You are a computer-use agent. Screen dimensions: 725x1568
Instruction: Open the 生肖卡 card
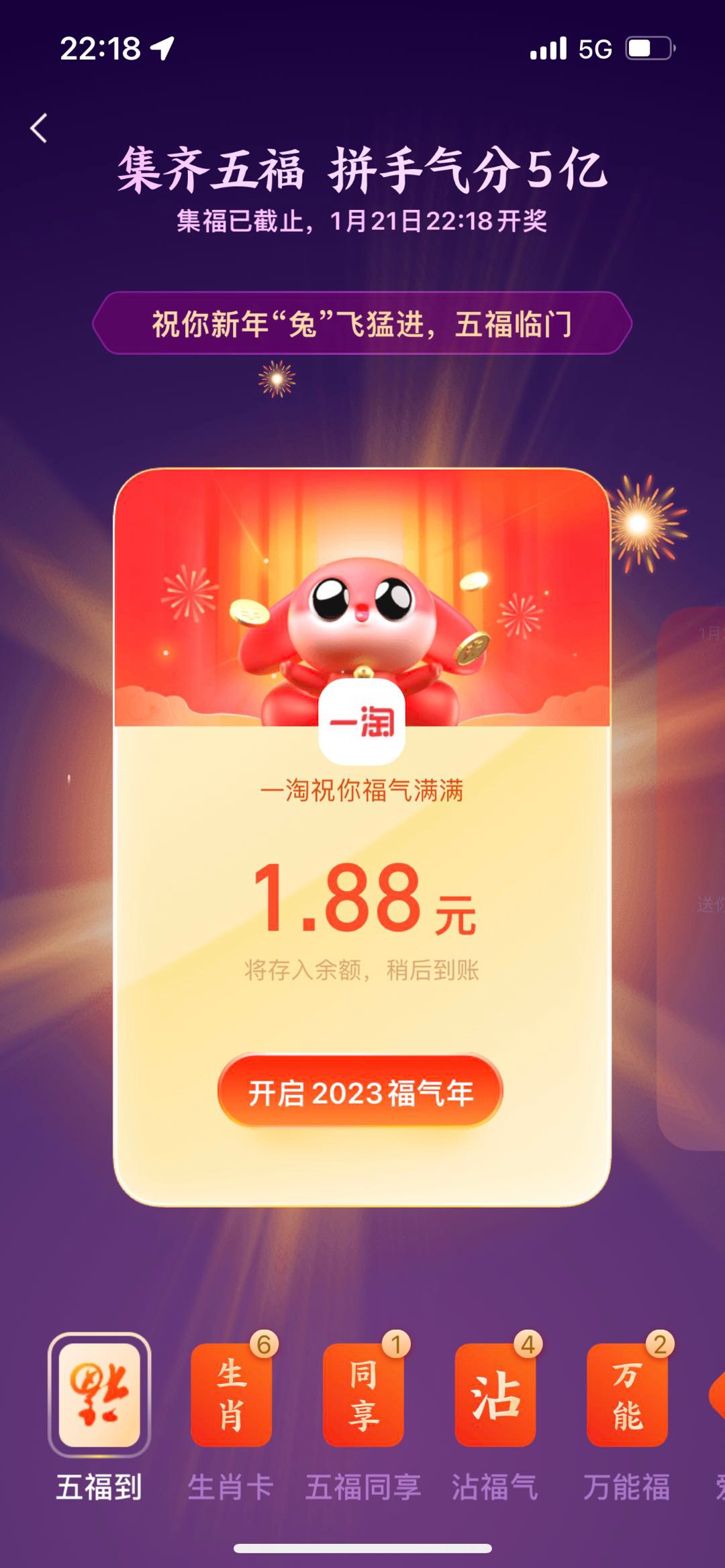(231, 1394)
